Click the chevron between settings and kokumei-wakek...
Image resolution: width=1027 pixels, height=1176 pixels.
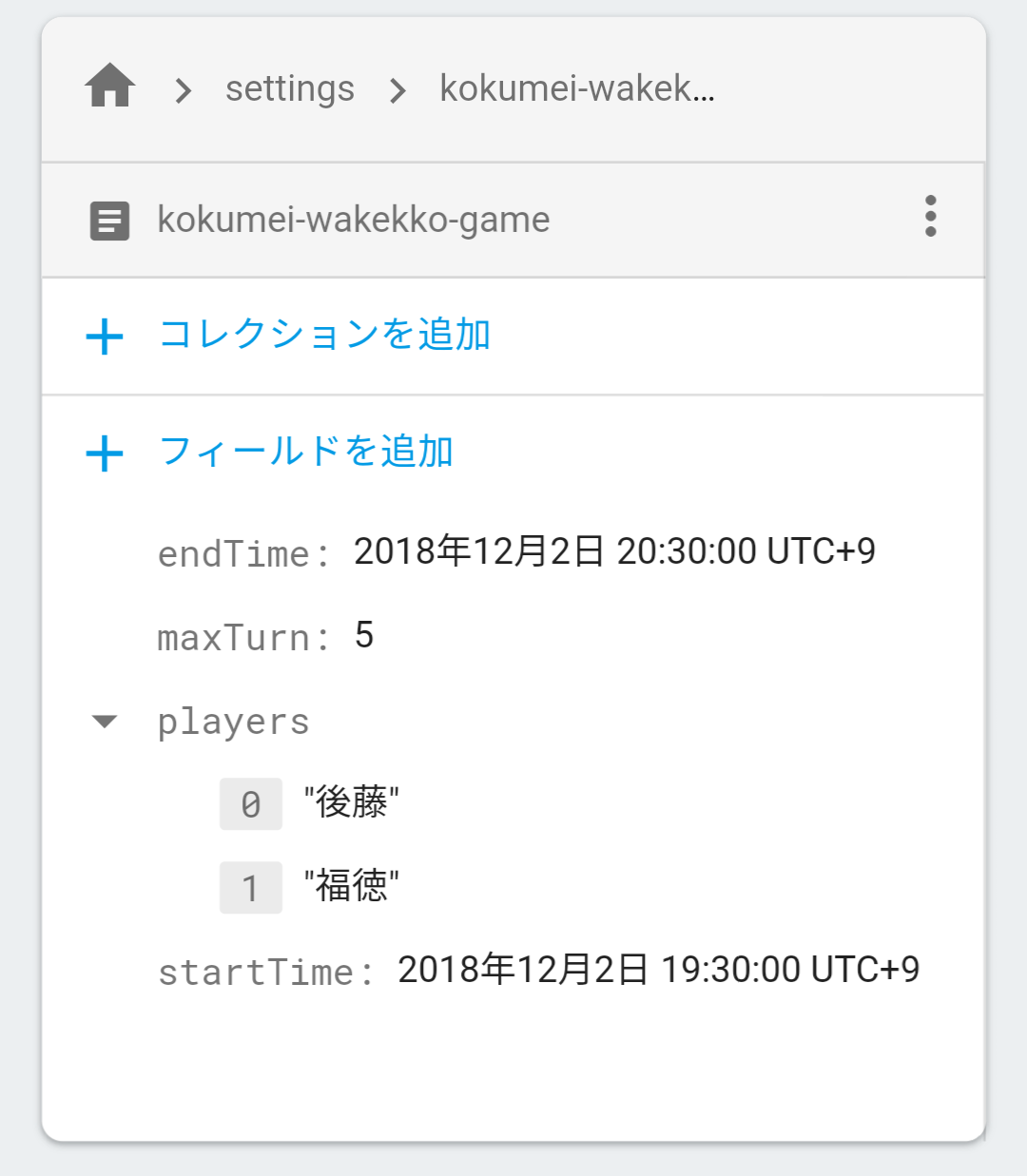coord(397,88)
